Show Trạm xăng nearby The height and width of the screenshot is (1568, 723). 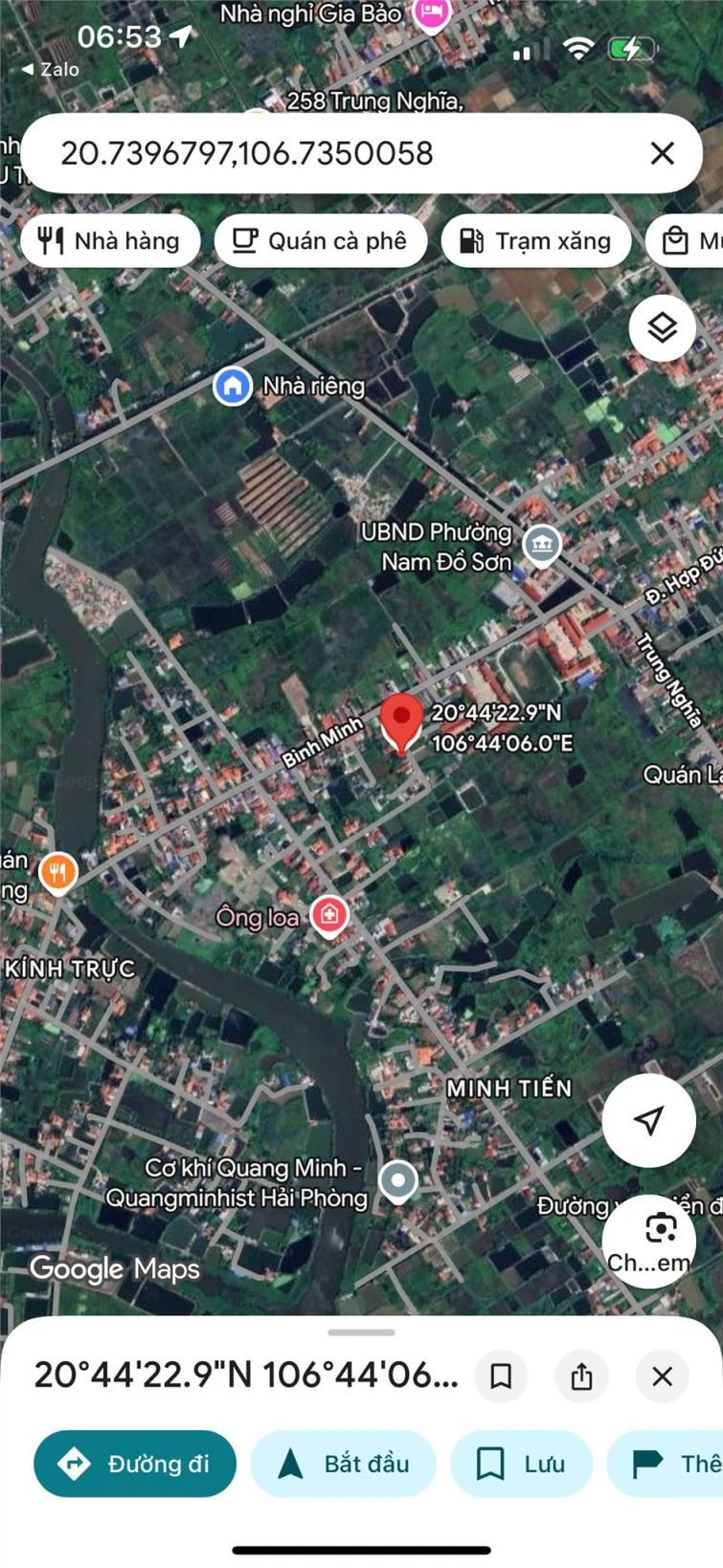pos(535,240)
